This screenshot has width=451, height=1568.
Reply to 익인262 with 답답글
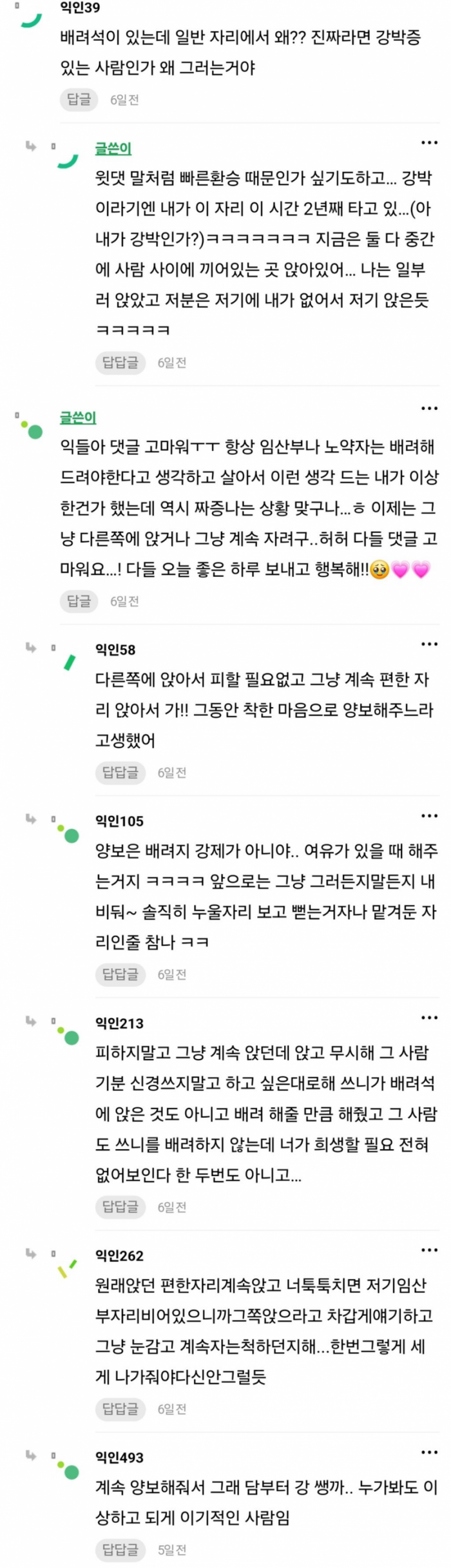tap(120, 1409)
